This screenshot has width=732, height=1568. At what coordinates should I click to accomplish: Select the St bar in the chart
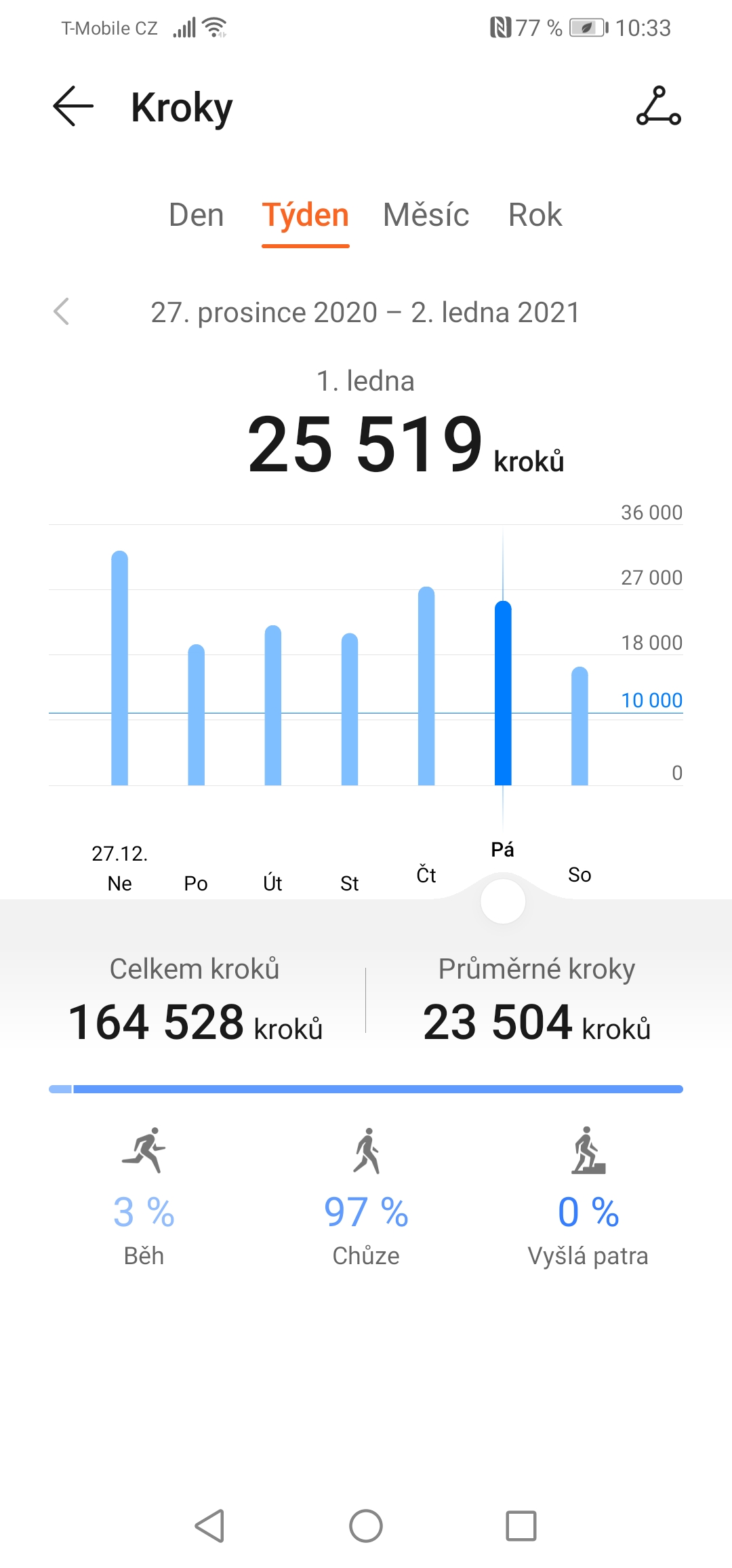pos(349,709)
